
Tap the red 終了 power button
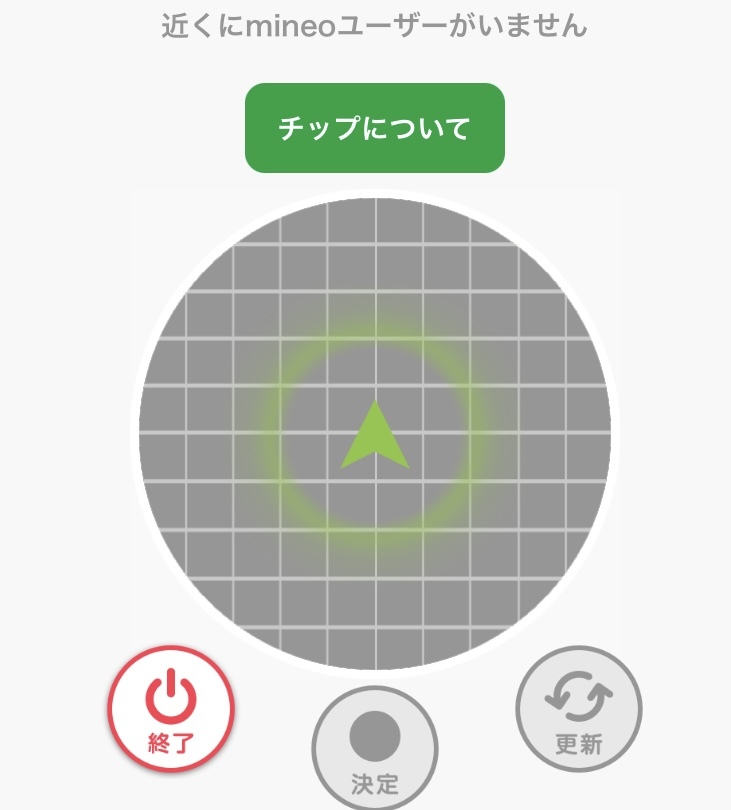[171, 709]
